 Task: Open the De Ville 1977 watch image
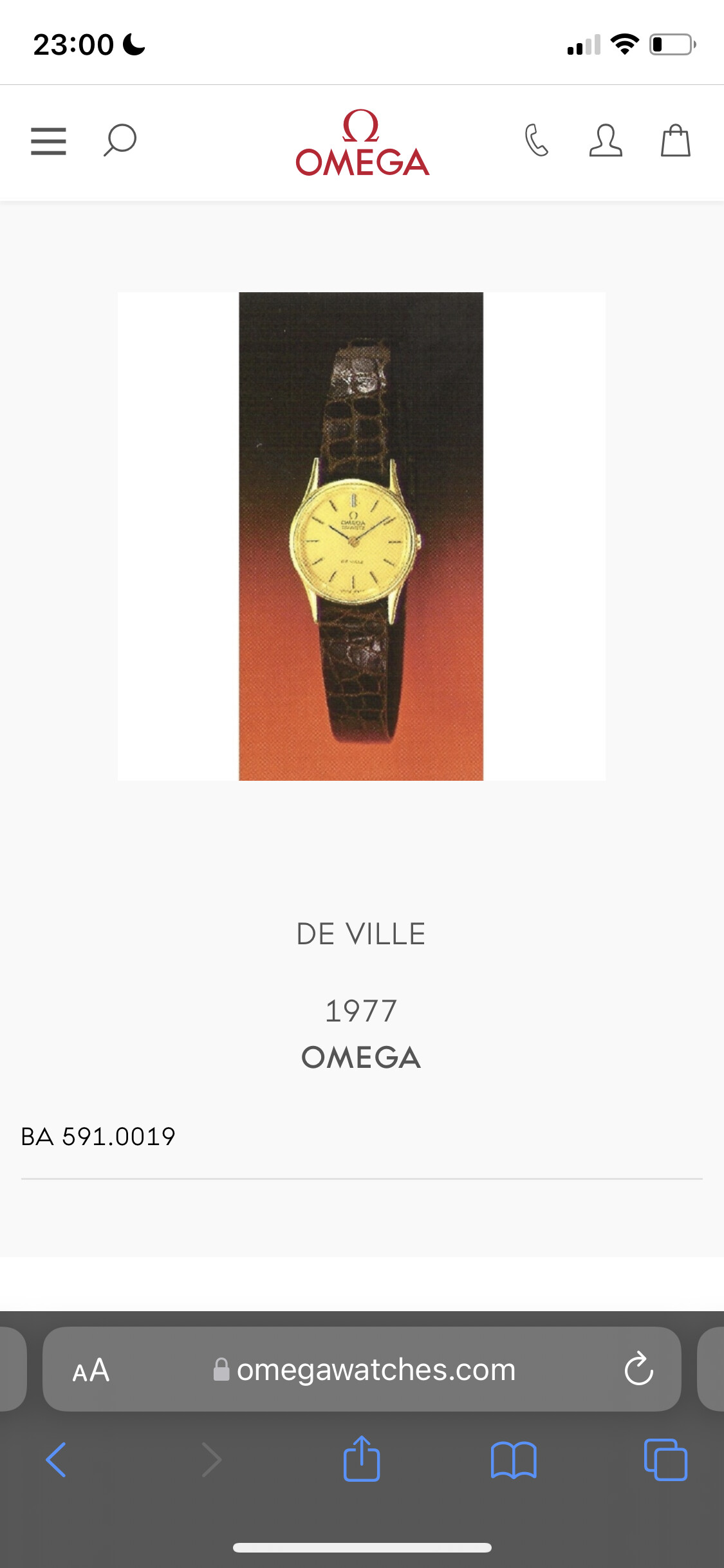(x=361, y=536)
